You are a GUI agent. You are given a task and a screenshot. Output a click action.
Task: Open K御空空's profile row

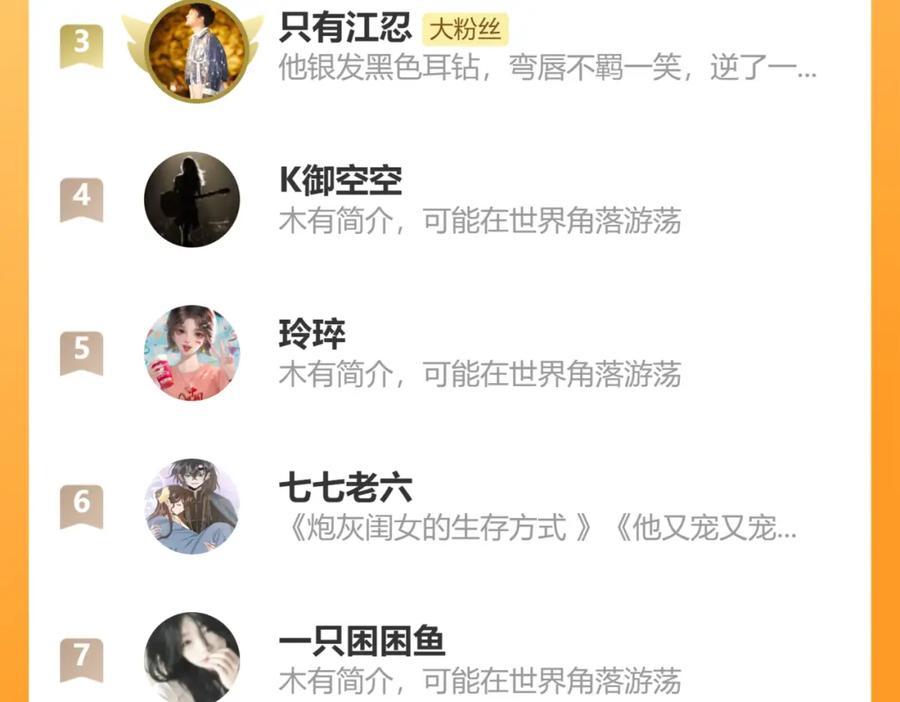point(450,200)
